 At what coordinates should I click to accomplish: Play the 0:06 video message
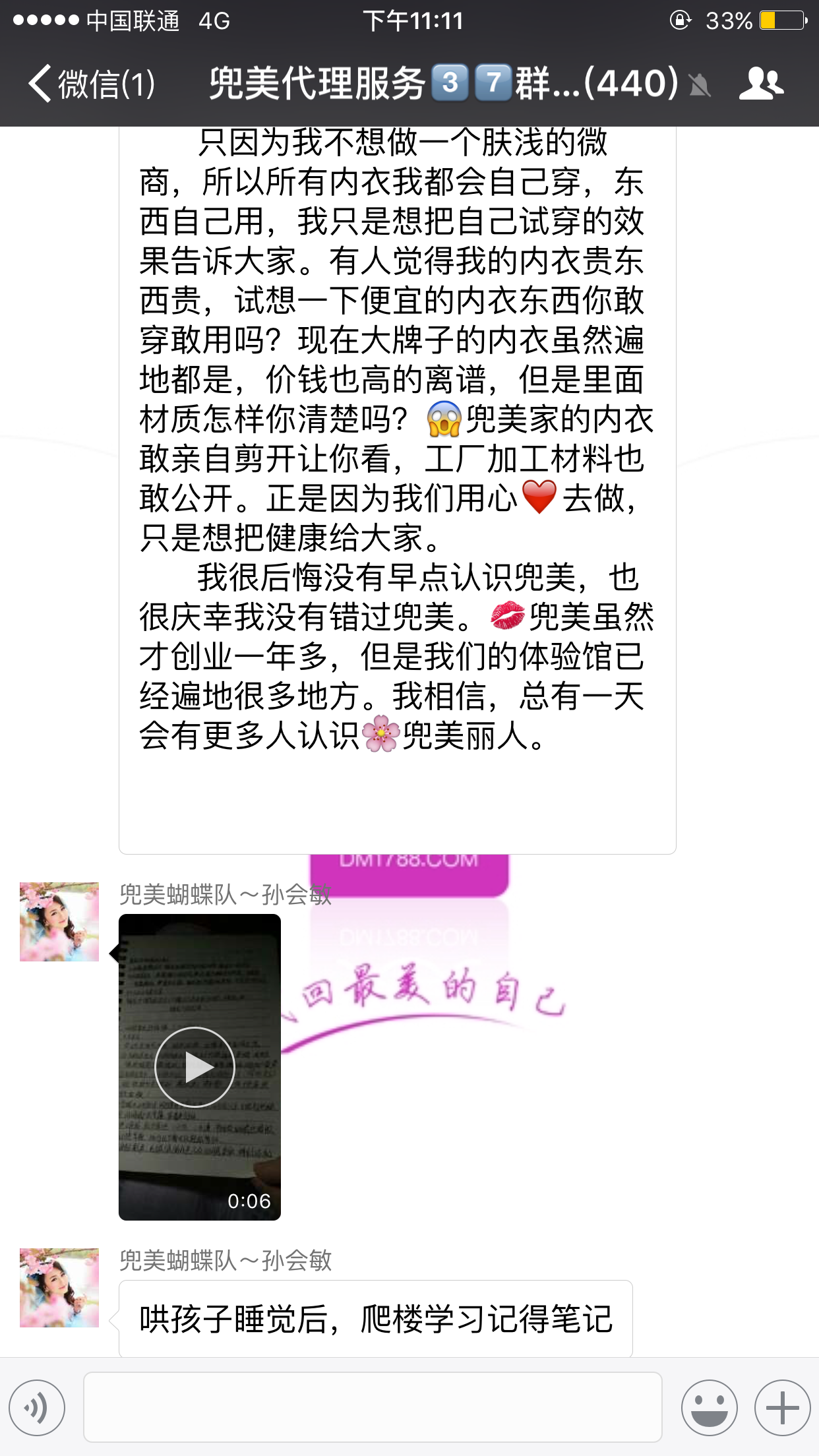tap(195, 1067)
